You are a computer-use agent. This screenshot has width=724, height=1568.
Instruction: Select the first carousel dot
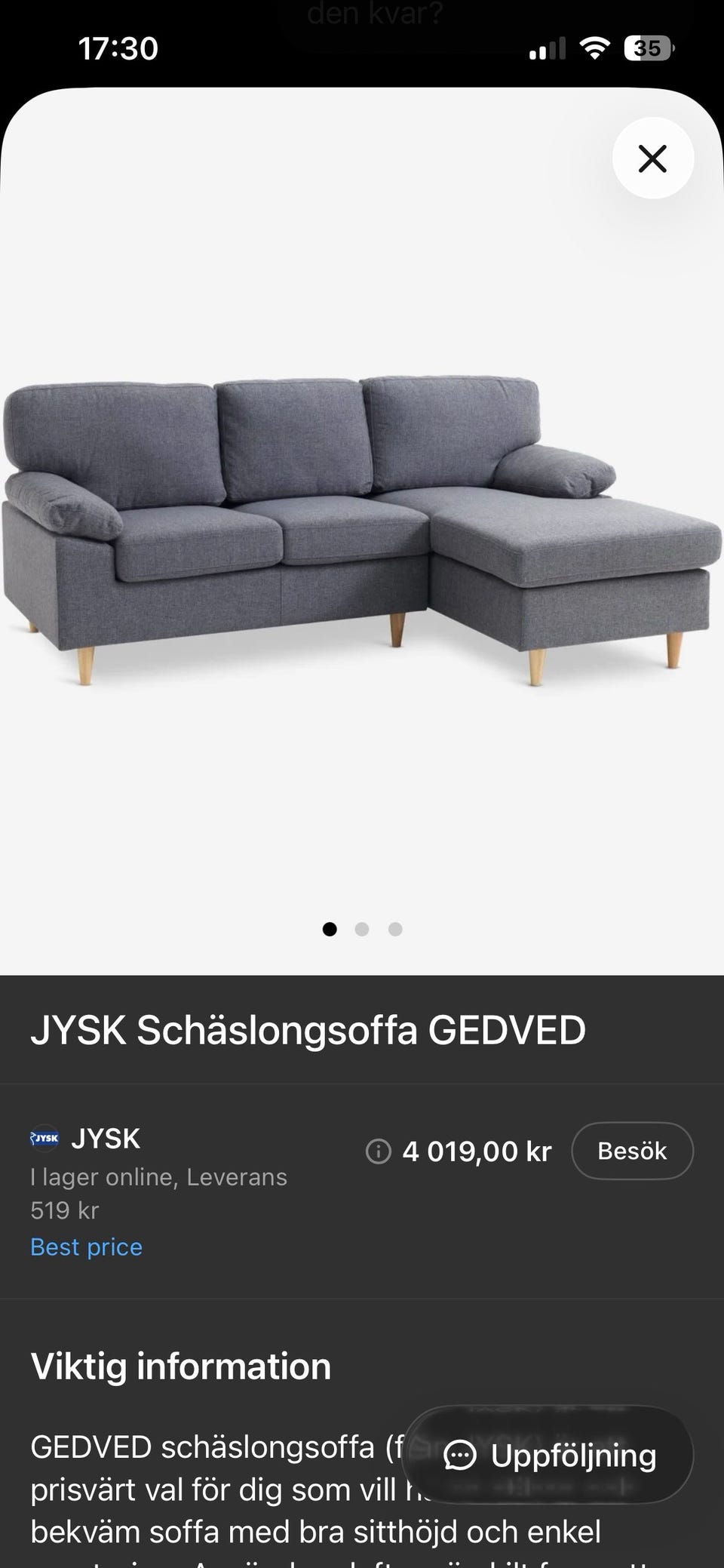point(330,930)
